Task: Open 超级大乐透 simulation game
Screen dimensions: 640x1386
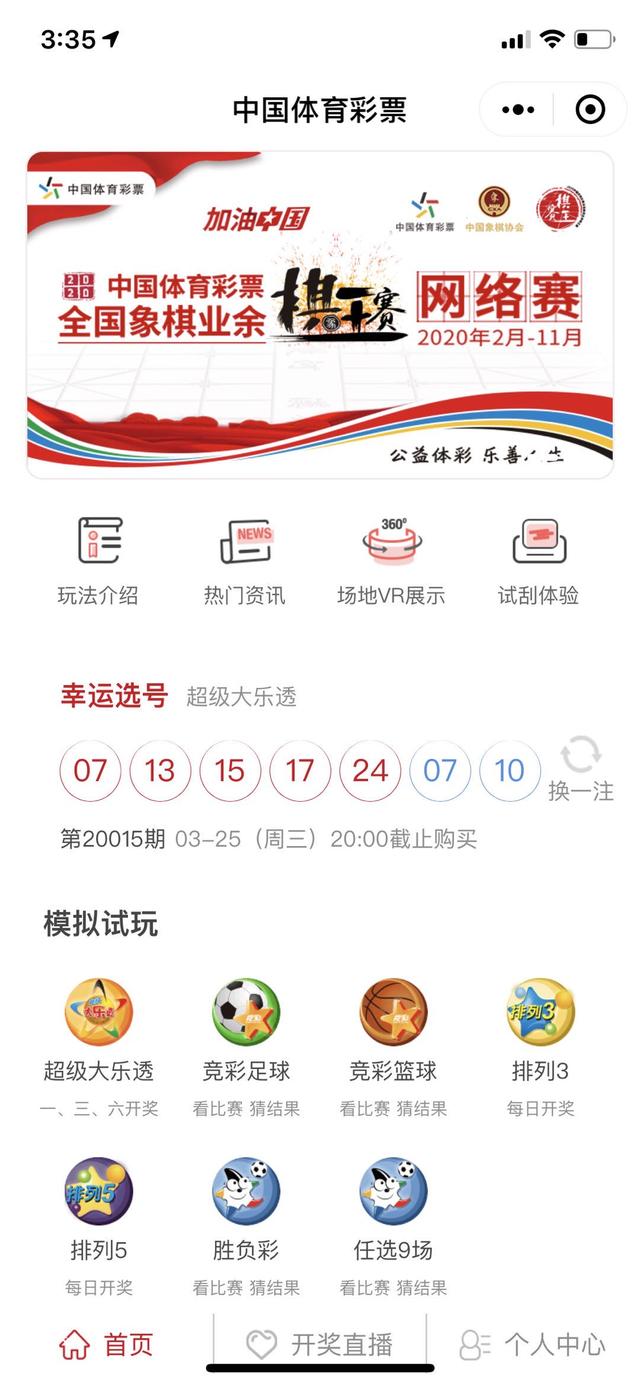Action: tap(98, 1032)
